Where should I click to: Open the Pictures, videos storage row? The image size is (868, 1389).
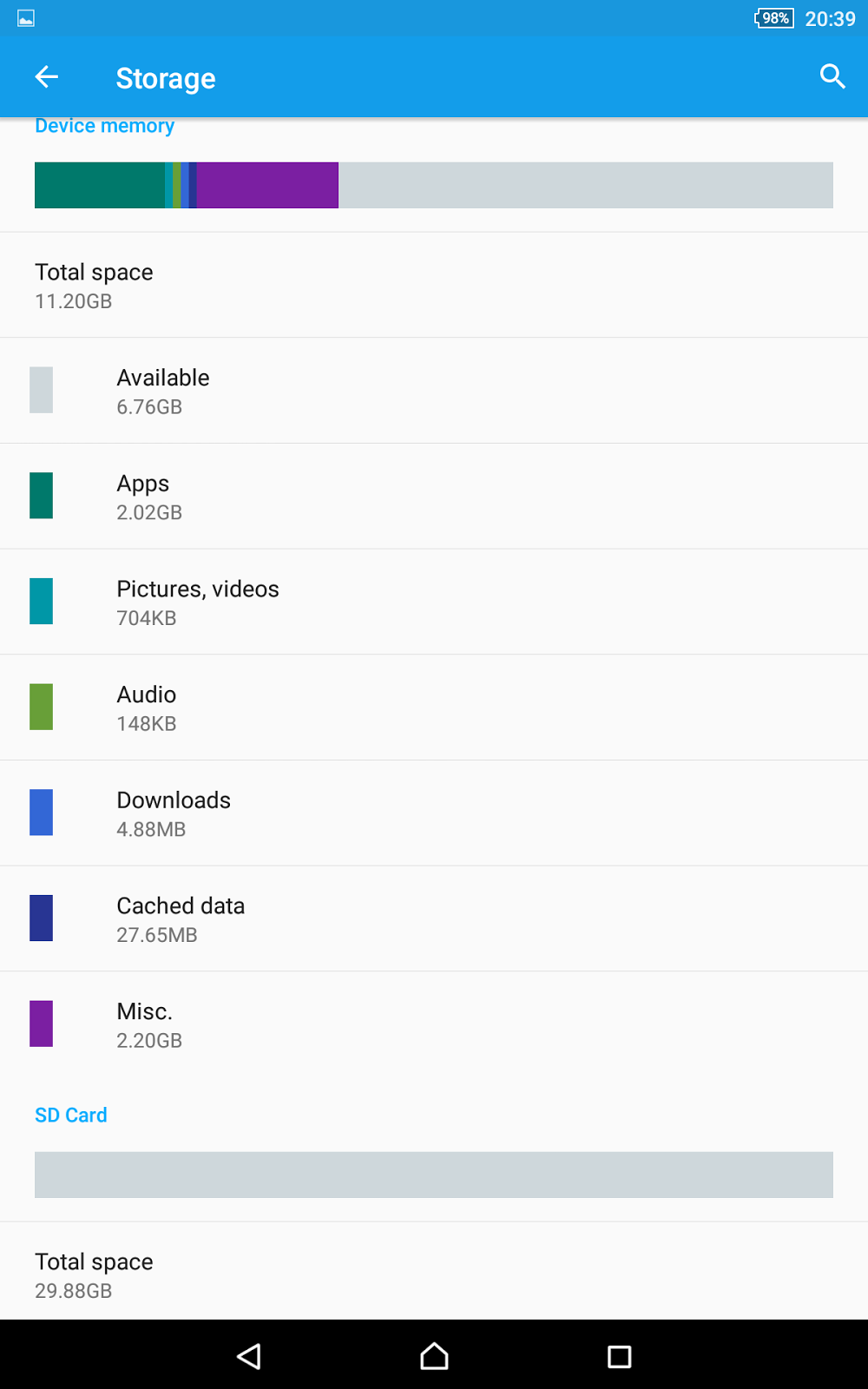(434, 602)
